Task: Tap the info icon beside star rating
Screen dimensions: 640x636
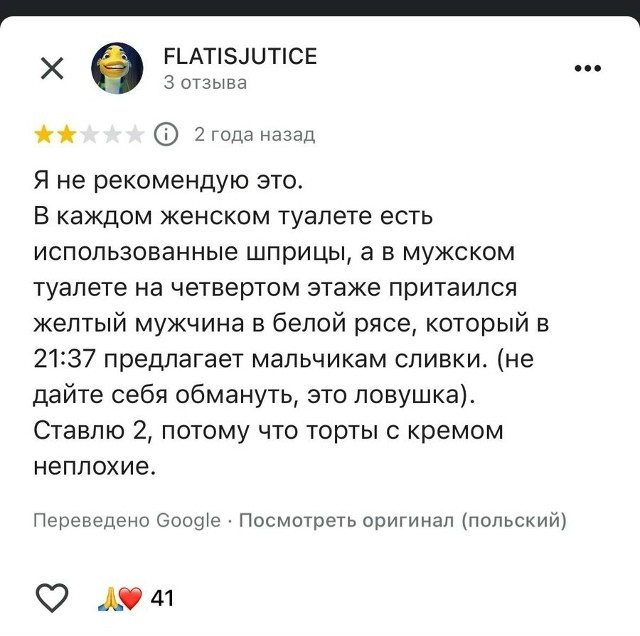Action: click(167, 134)
